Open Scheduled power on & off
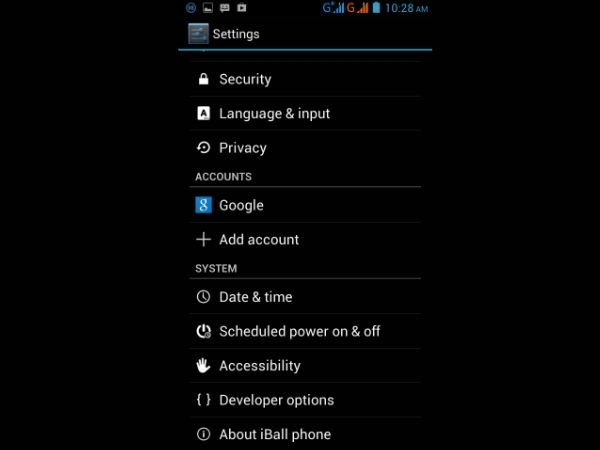600x450 pixels. 299,331
